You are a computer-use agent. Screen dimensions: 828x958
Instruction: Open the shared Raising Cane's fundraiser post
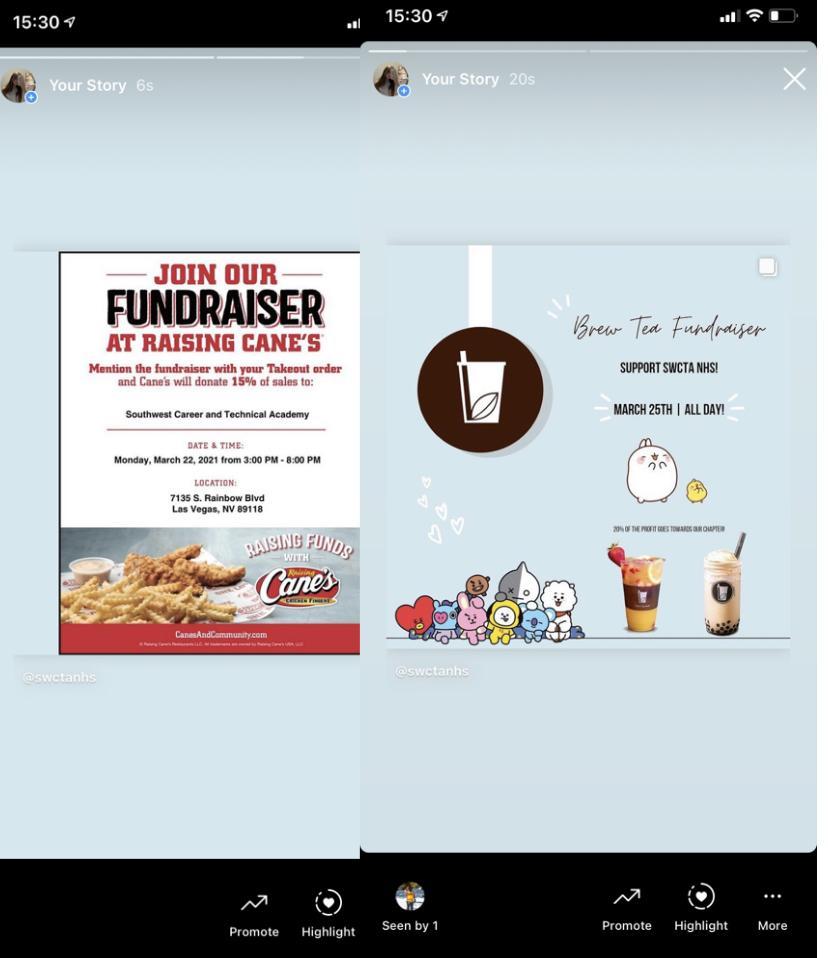(x=209, y=452)
